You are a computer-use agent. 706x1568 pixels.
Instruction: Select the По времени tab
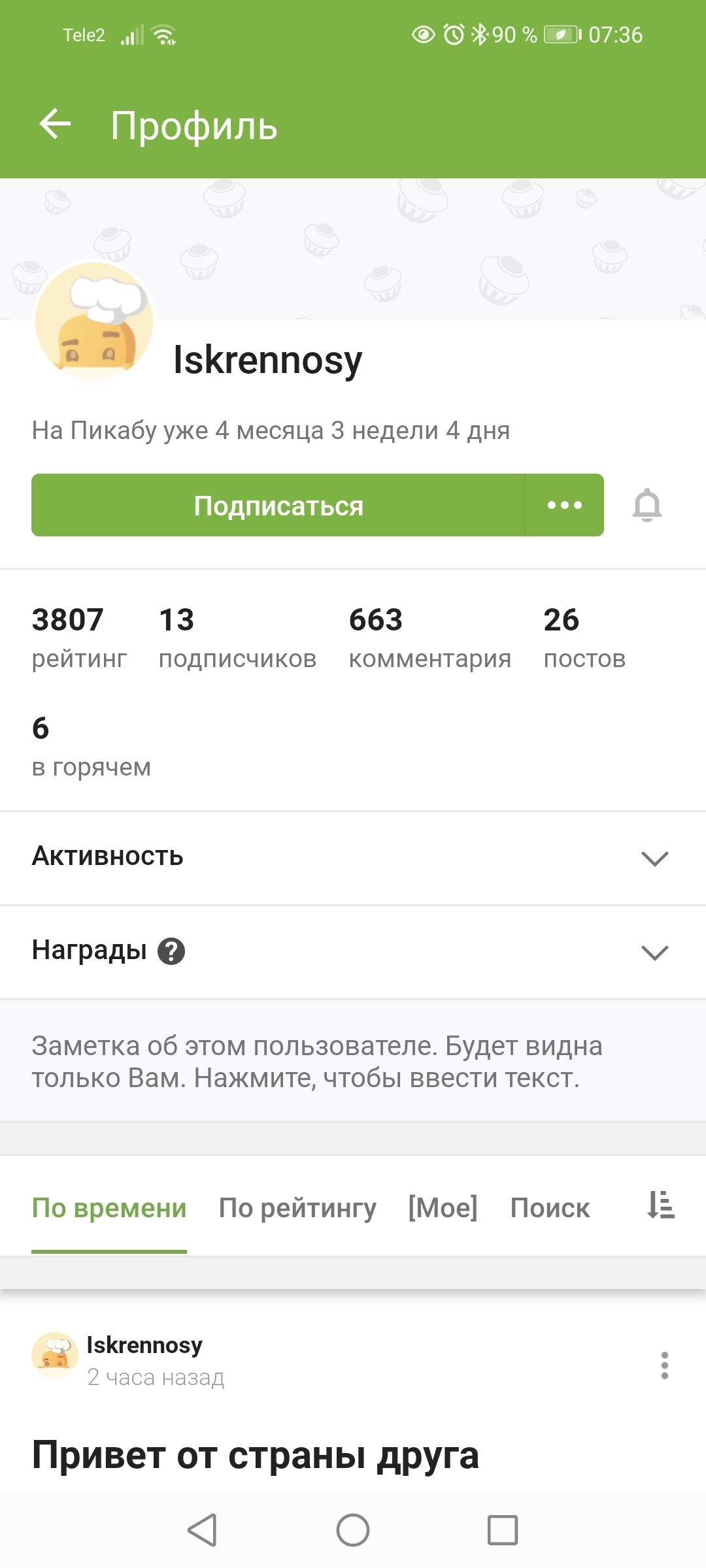click(109, 1207)
